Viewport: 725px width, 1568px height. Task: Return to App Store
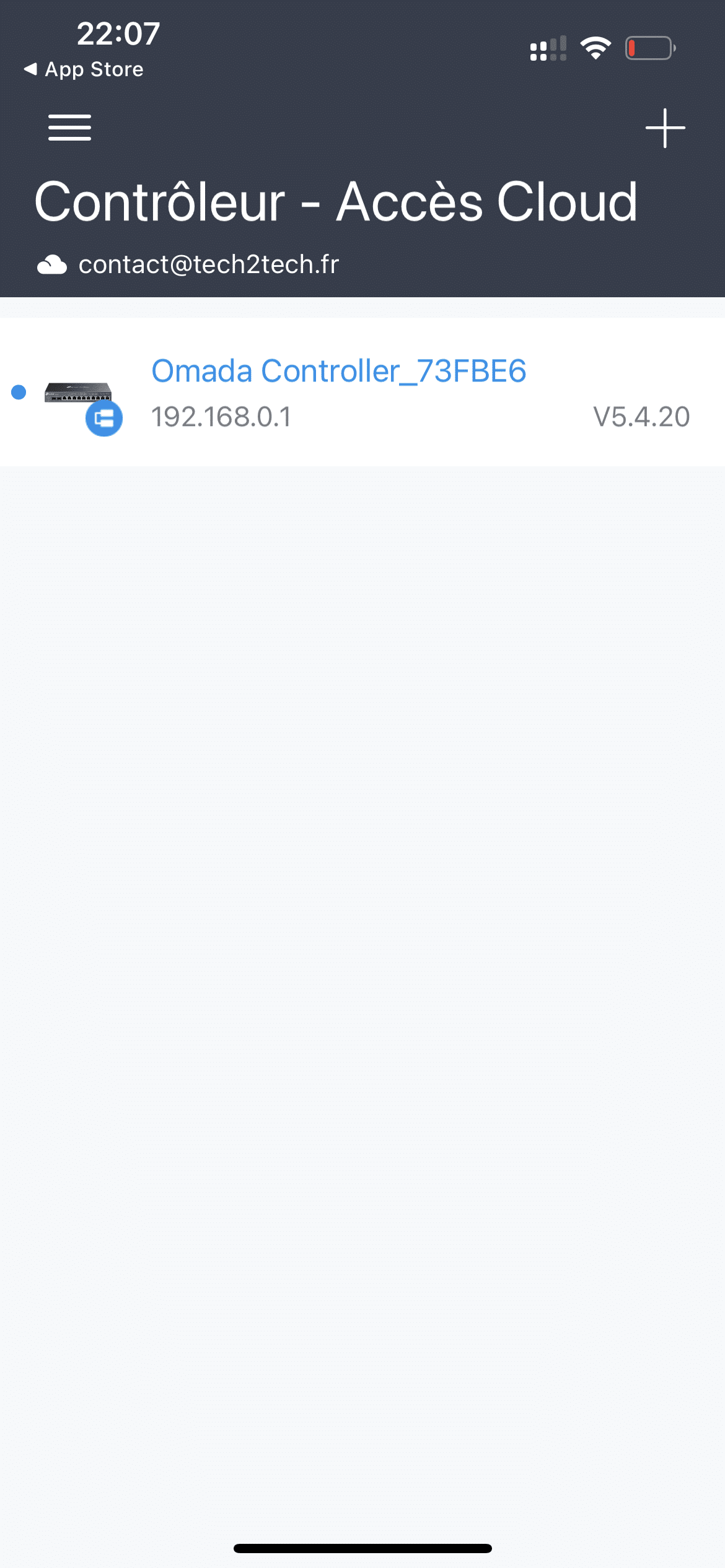(x=84, y=69)
